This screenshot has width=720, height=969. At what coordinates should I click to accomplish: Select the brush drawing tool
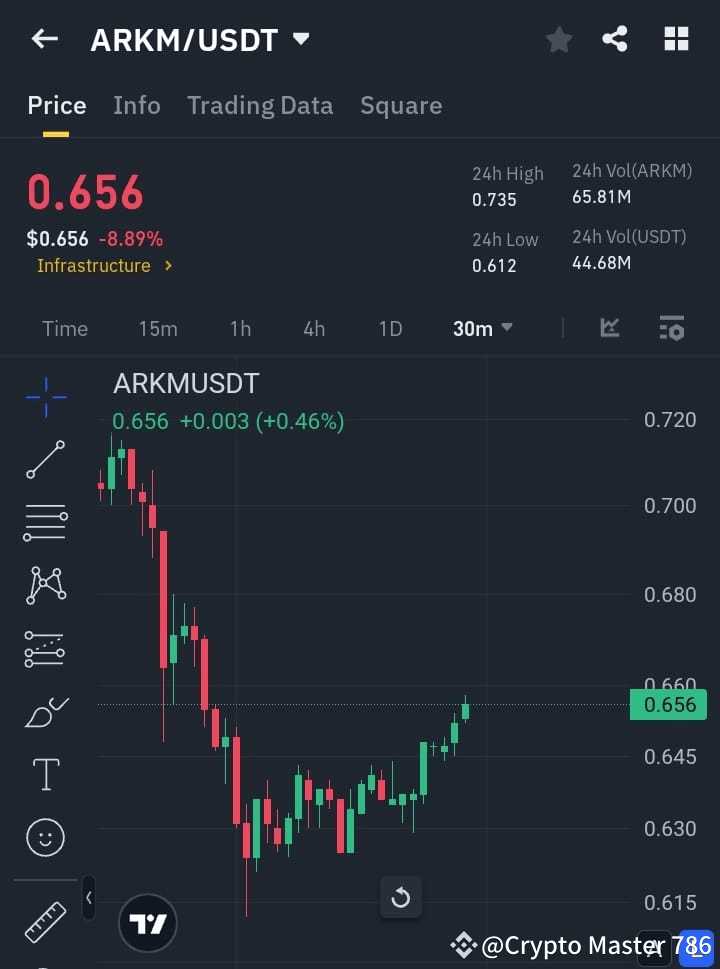click(44, 712)
